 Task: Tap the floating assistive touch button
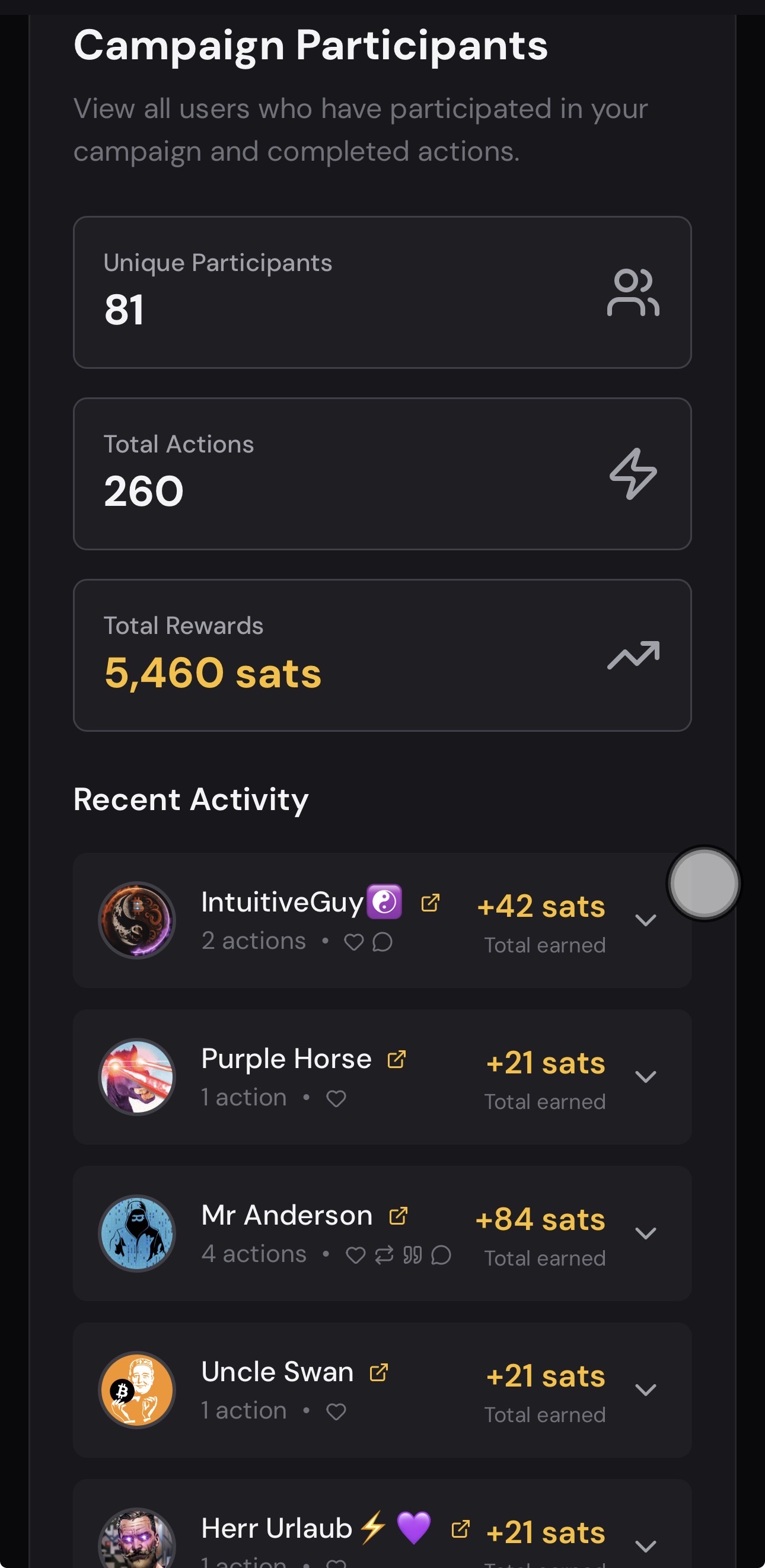(704, 883)
